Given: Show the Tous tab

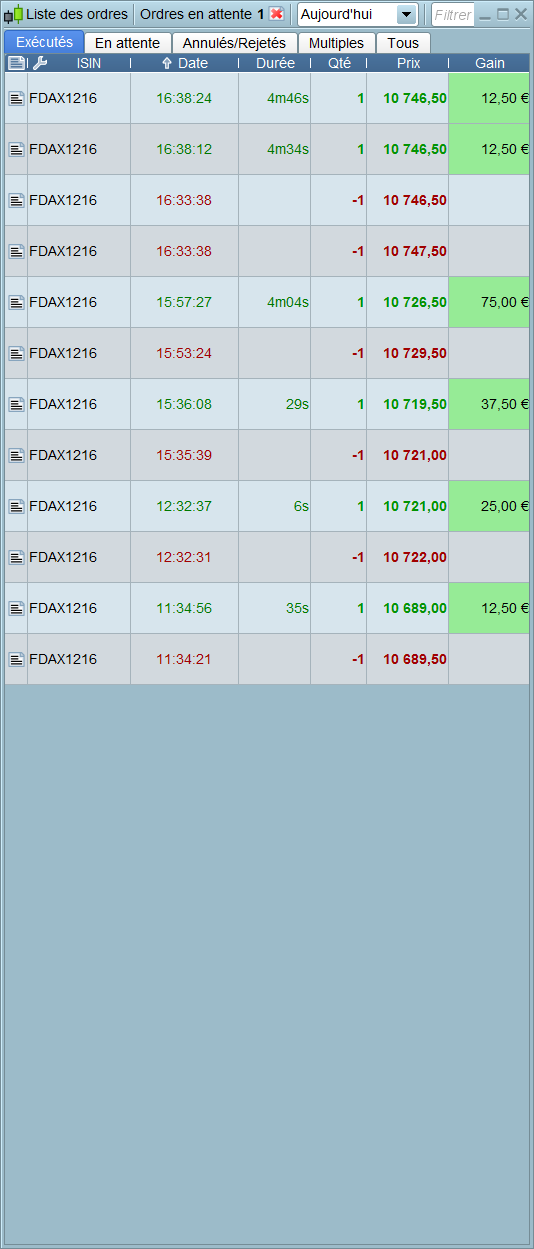Looking at the screenshot, I should pos(403,43).
